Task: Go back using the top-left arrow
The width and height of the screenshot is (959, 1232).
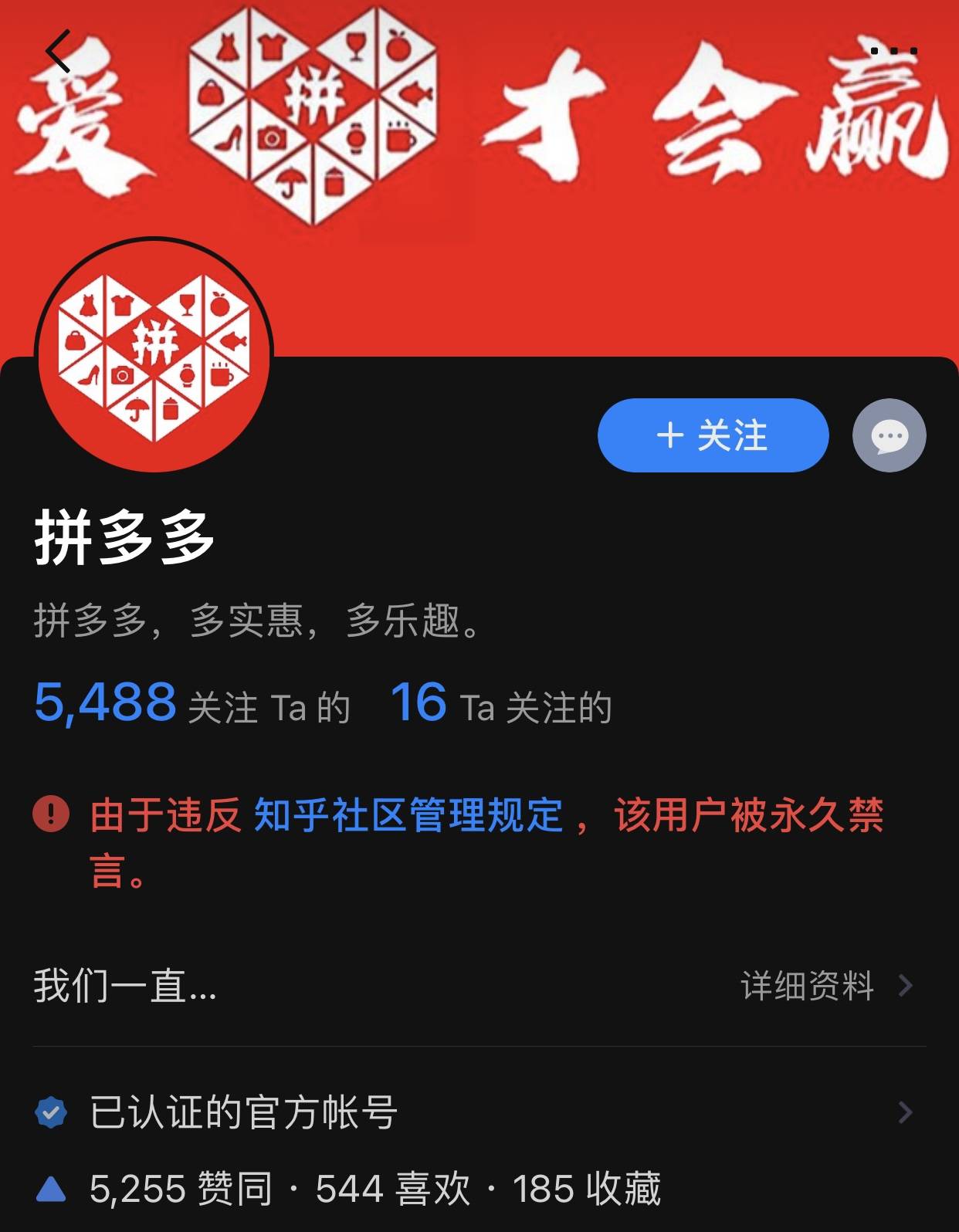Action: point(59,52)
